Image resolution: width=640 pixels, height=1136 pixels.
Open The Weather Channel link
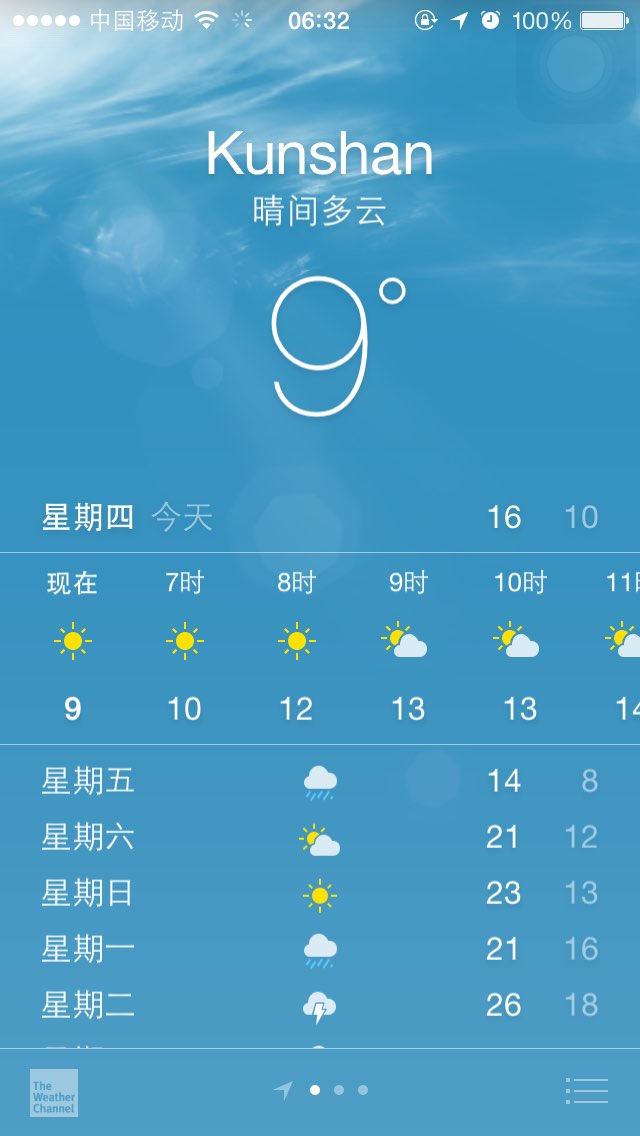coord(54,1093)
